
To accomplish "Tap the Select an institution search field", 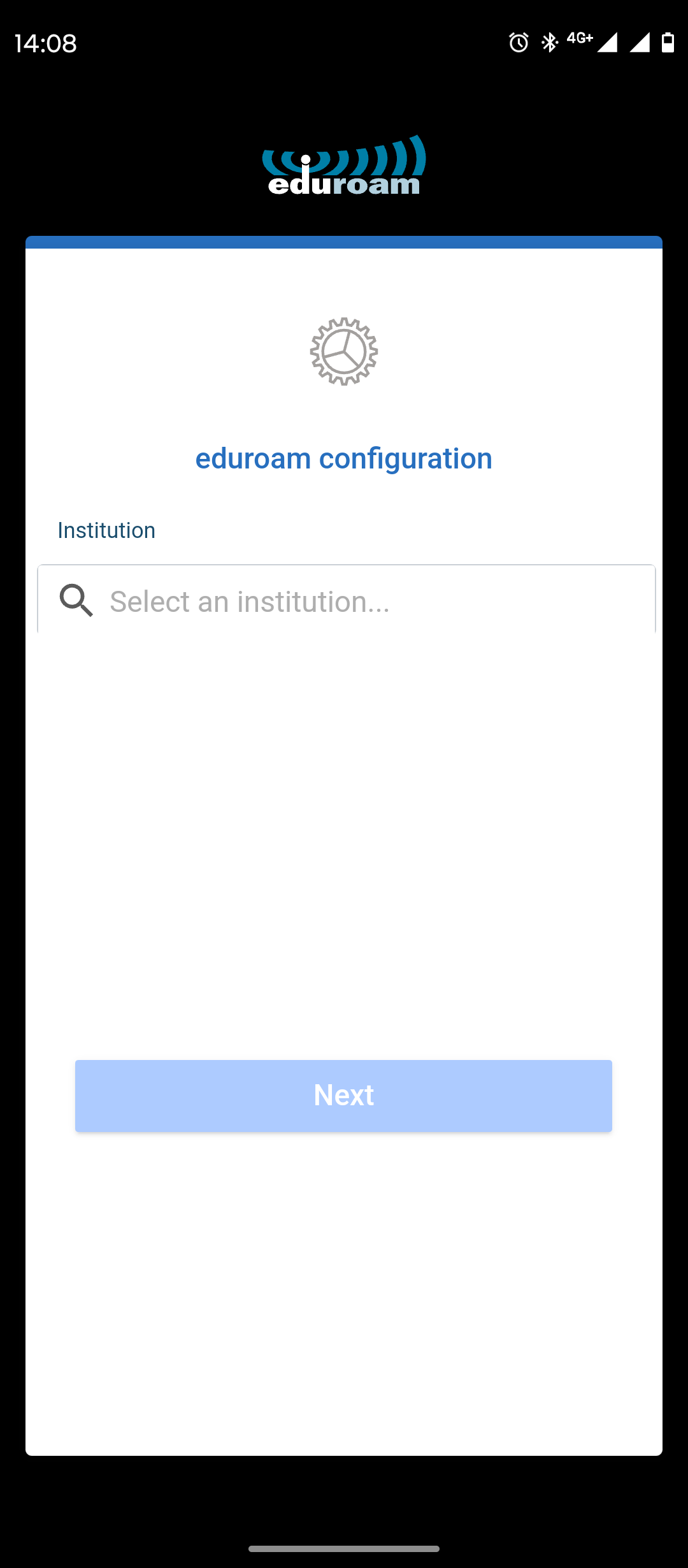I will (347, 600).
